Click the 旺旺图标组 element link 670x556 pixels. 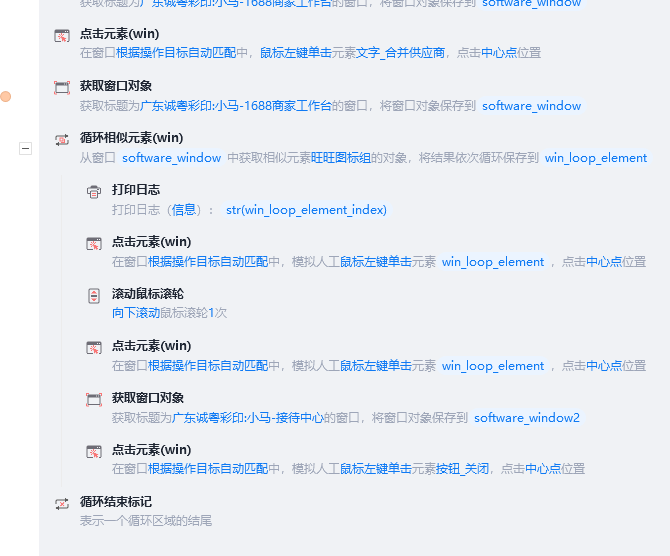(x=341, y=158)
